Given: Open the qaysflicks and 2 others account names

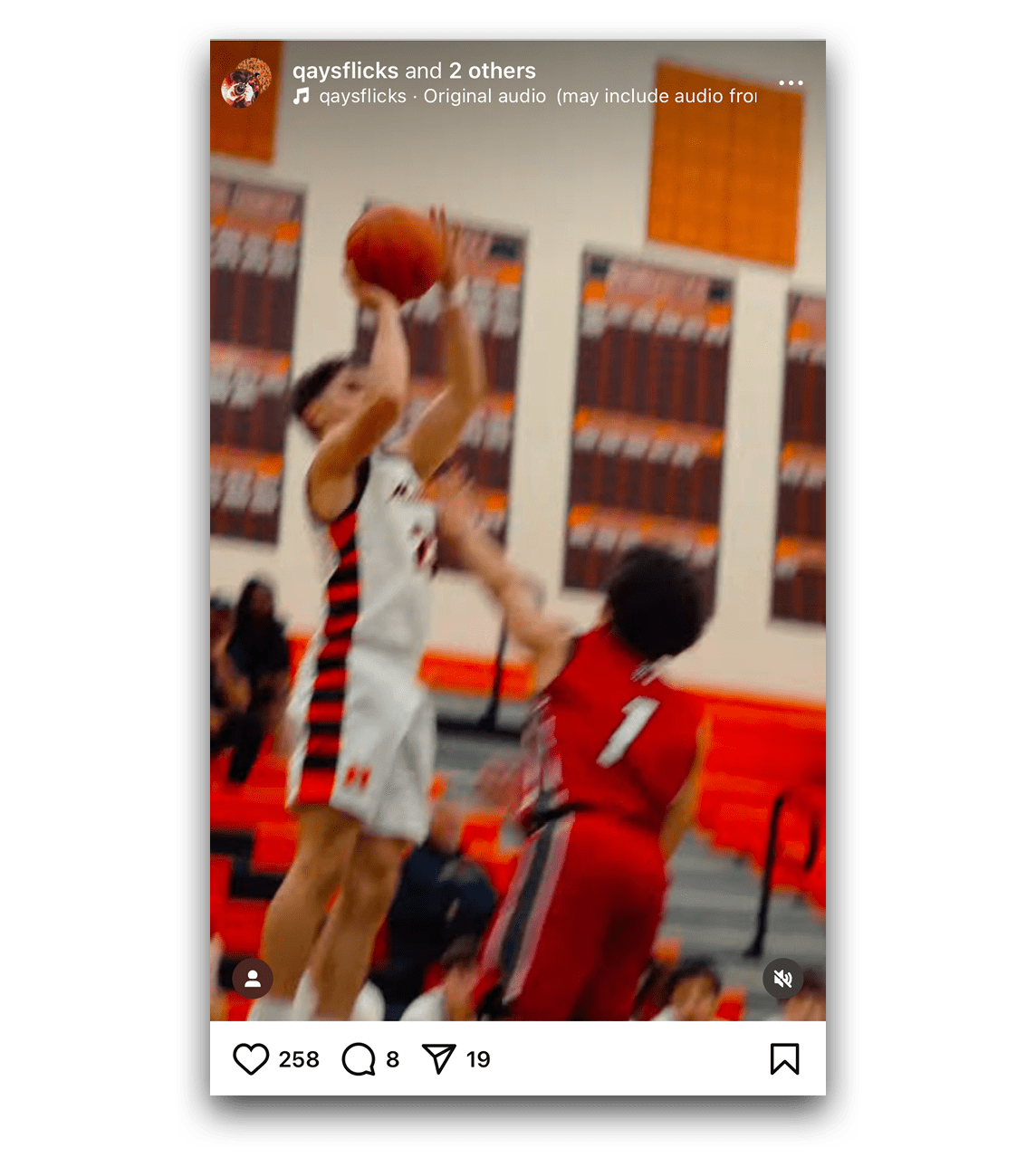Looking at the screenshot, I should pyautogui.click(x=414, y=71).
